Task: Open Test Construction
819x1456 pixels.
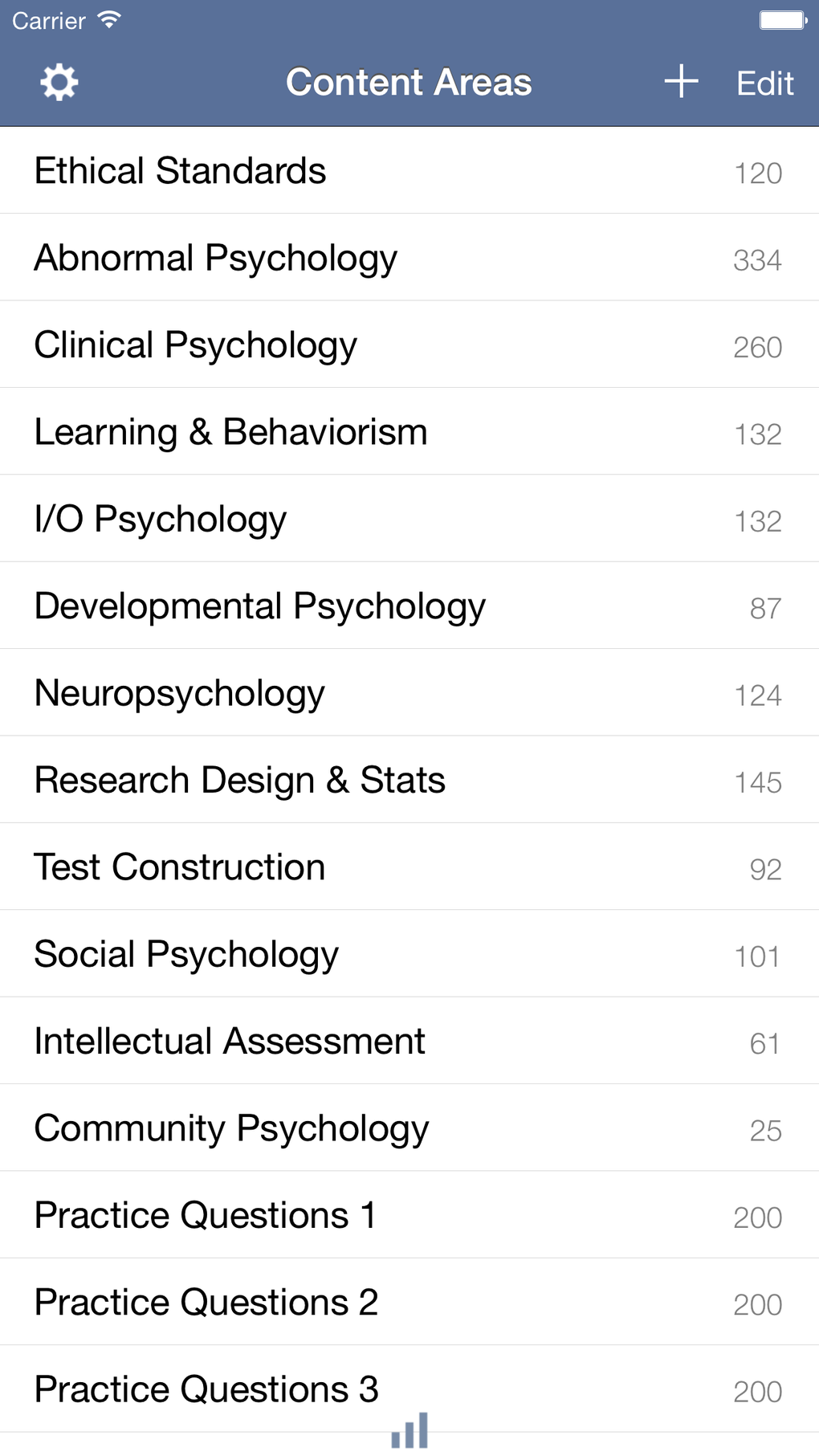Action: (179, 867)
